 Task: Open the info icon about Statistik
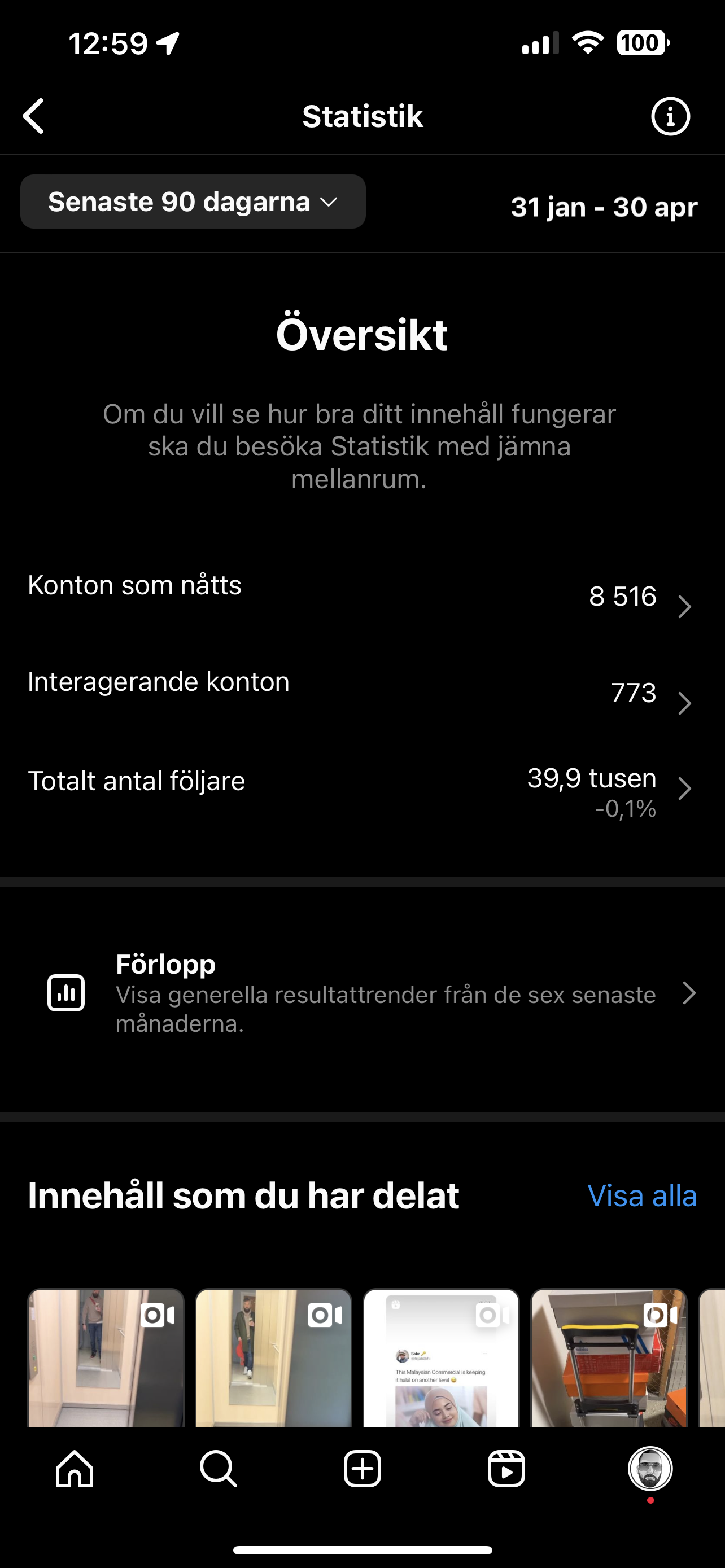(670, 116)
